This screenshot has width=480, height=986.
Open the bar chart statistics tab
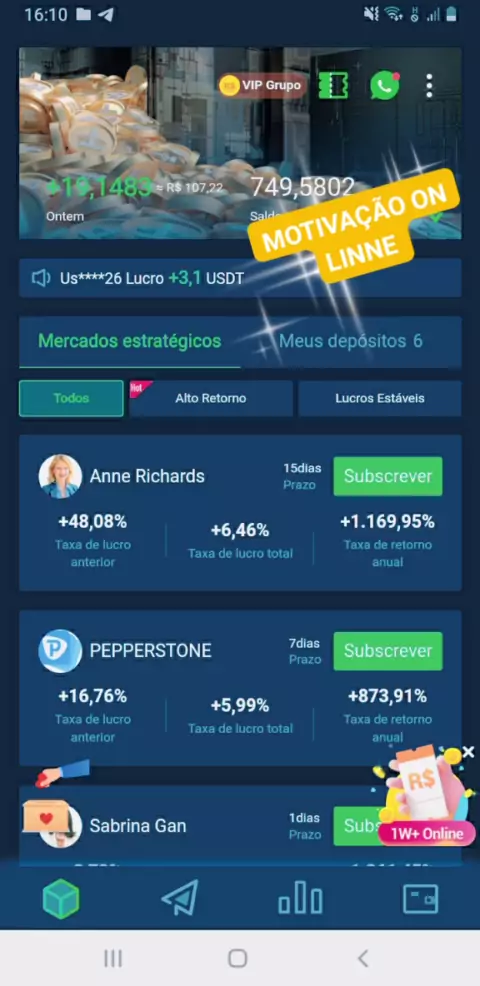click(x=300, y=898)
